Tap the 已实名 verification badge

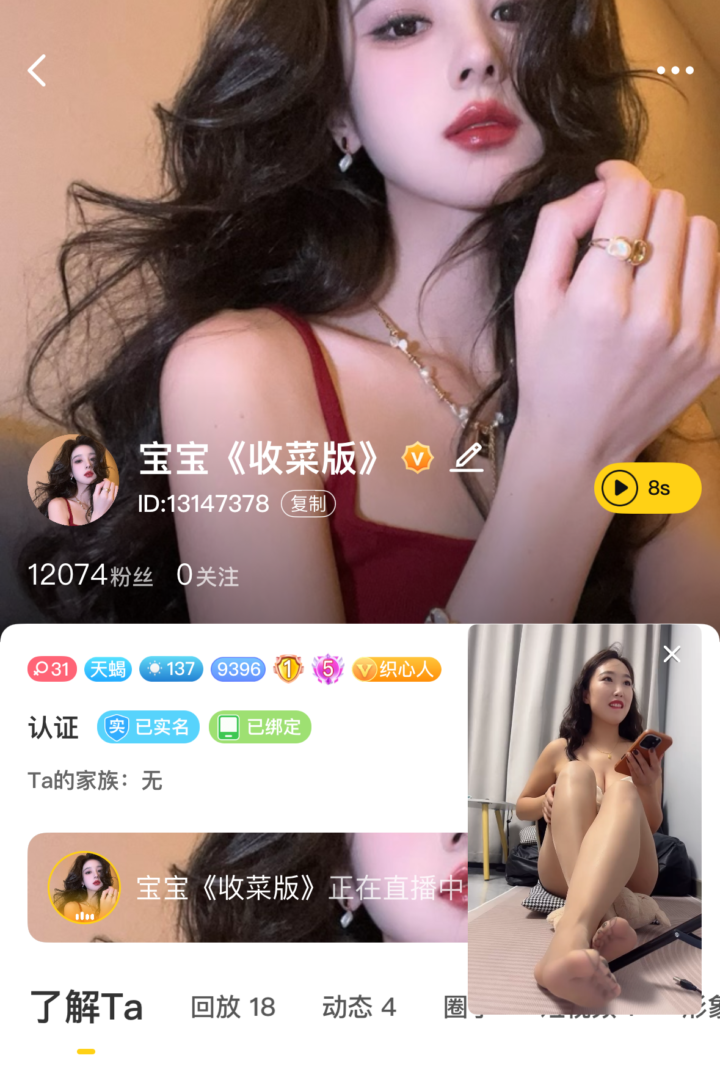[149, 727]
